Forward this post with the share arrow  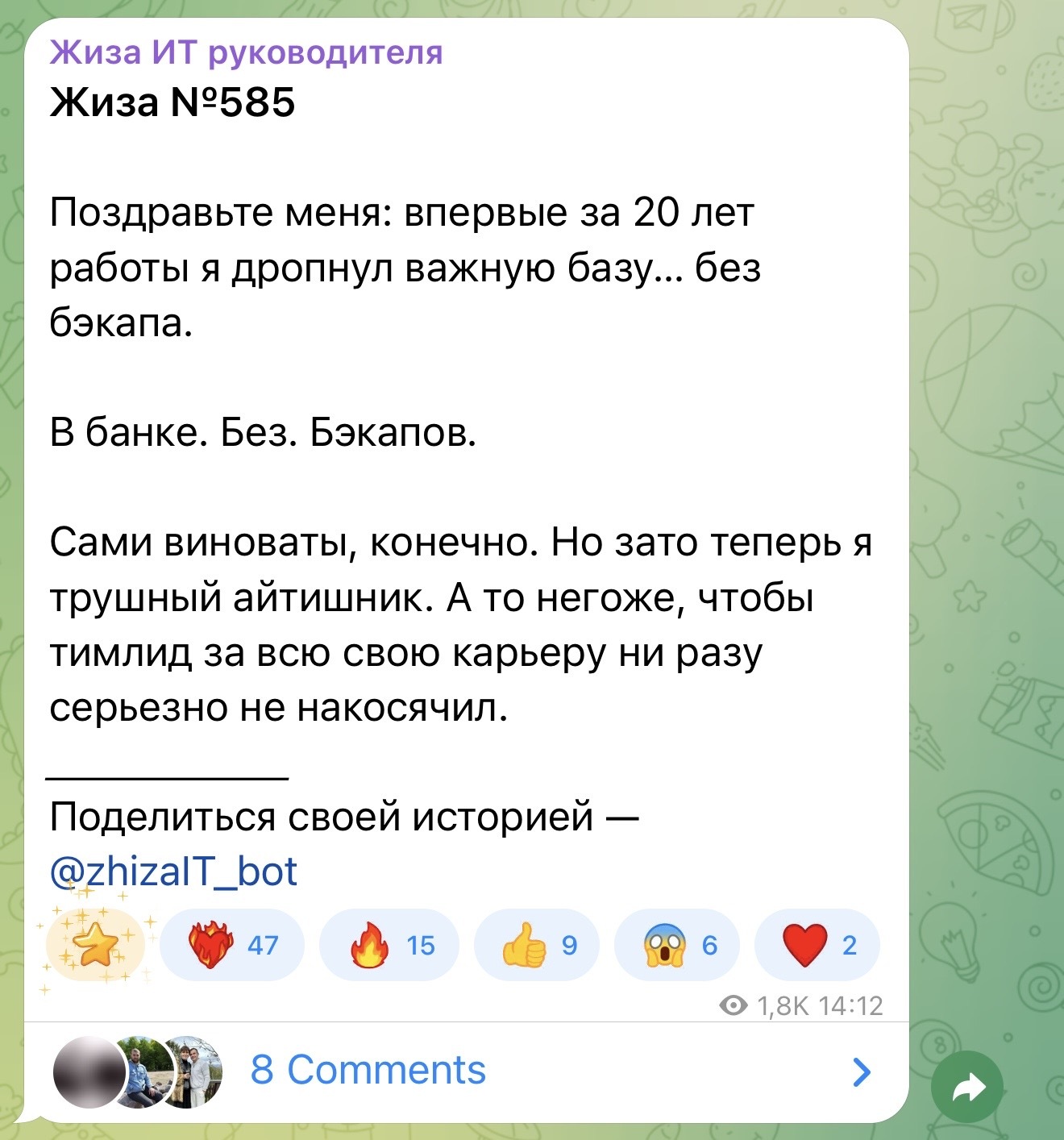(967, 1088)
